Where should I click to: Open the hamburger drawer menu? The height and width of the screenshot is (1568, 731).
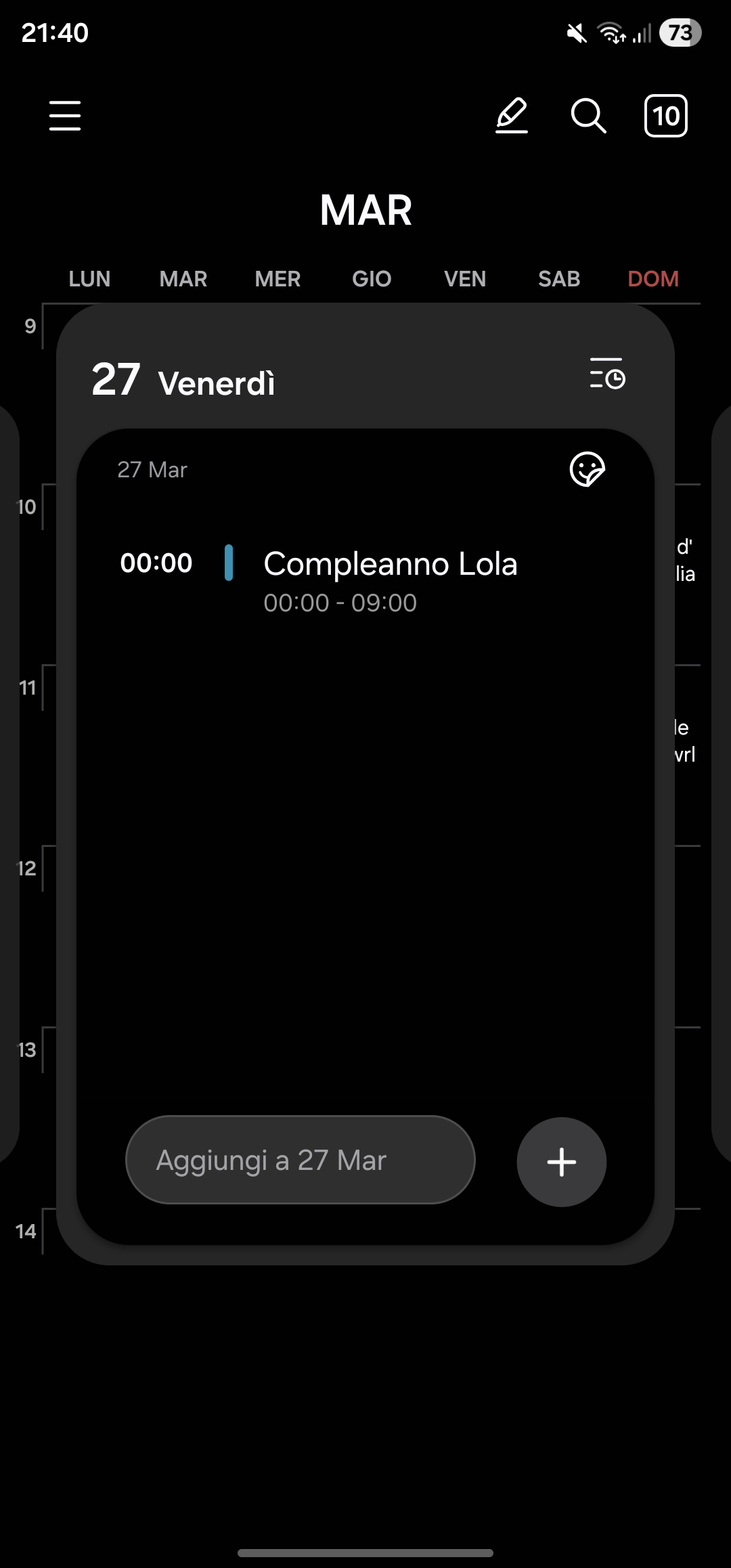[65, 116]
